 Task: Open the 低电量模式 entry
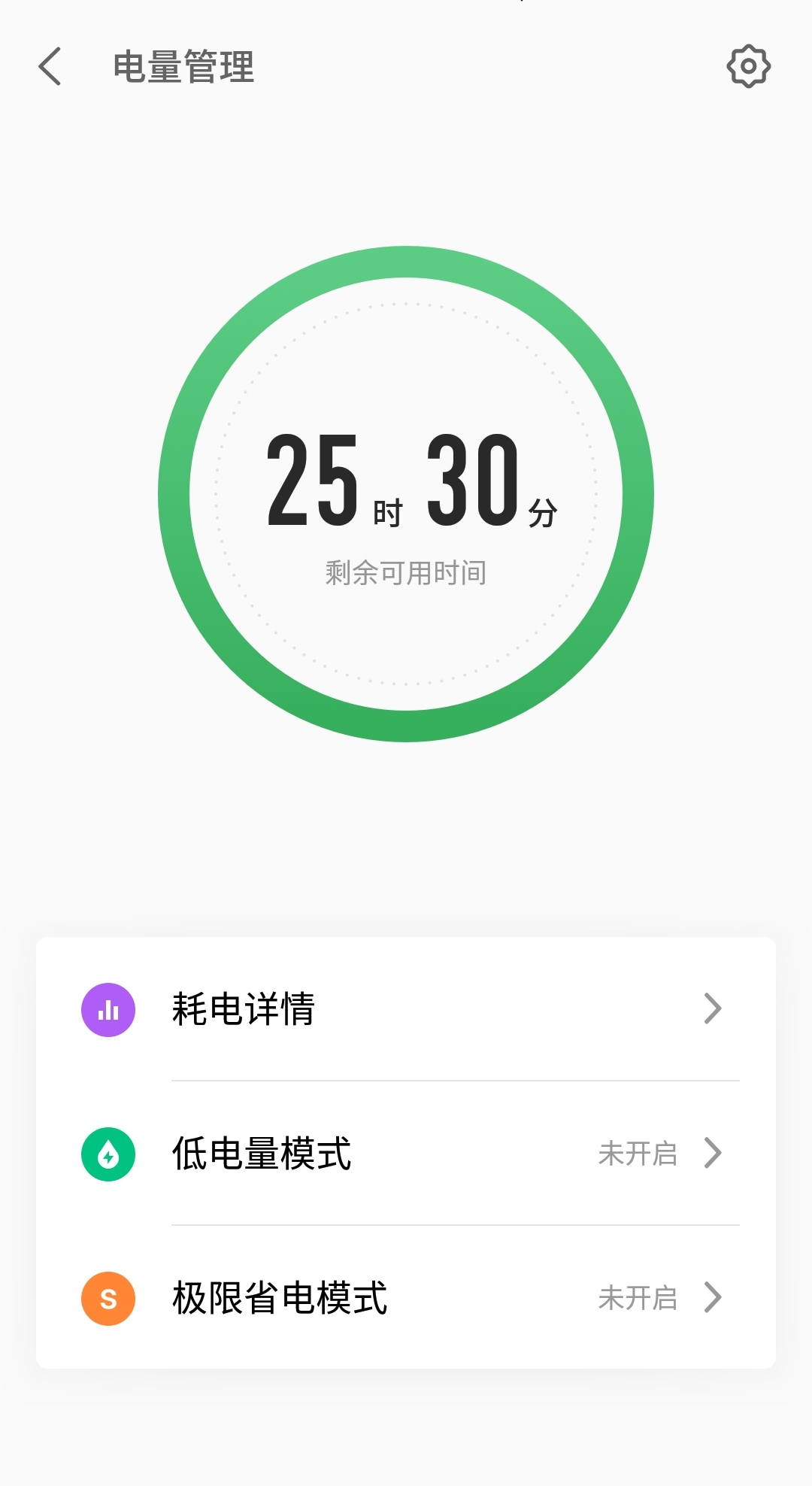[x=262, y=1154]
